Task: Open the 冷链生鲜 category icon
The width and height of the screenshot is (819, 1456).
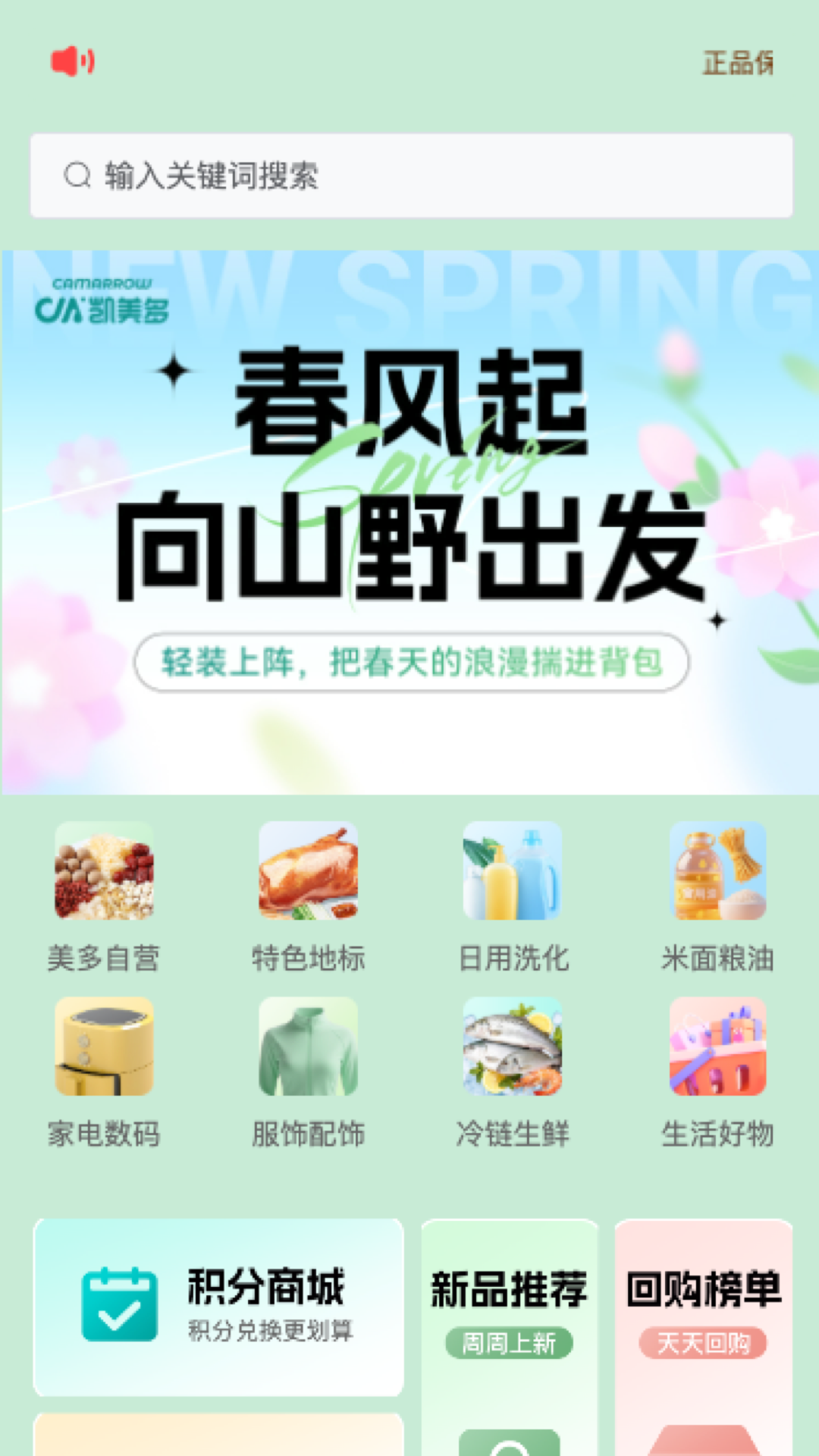Action: [x=513, y=1048]
